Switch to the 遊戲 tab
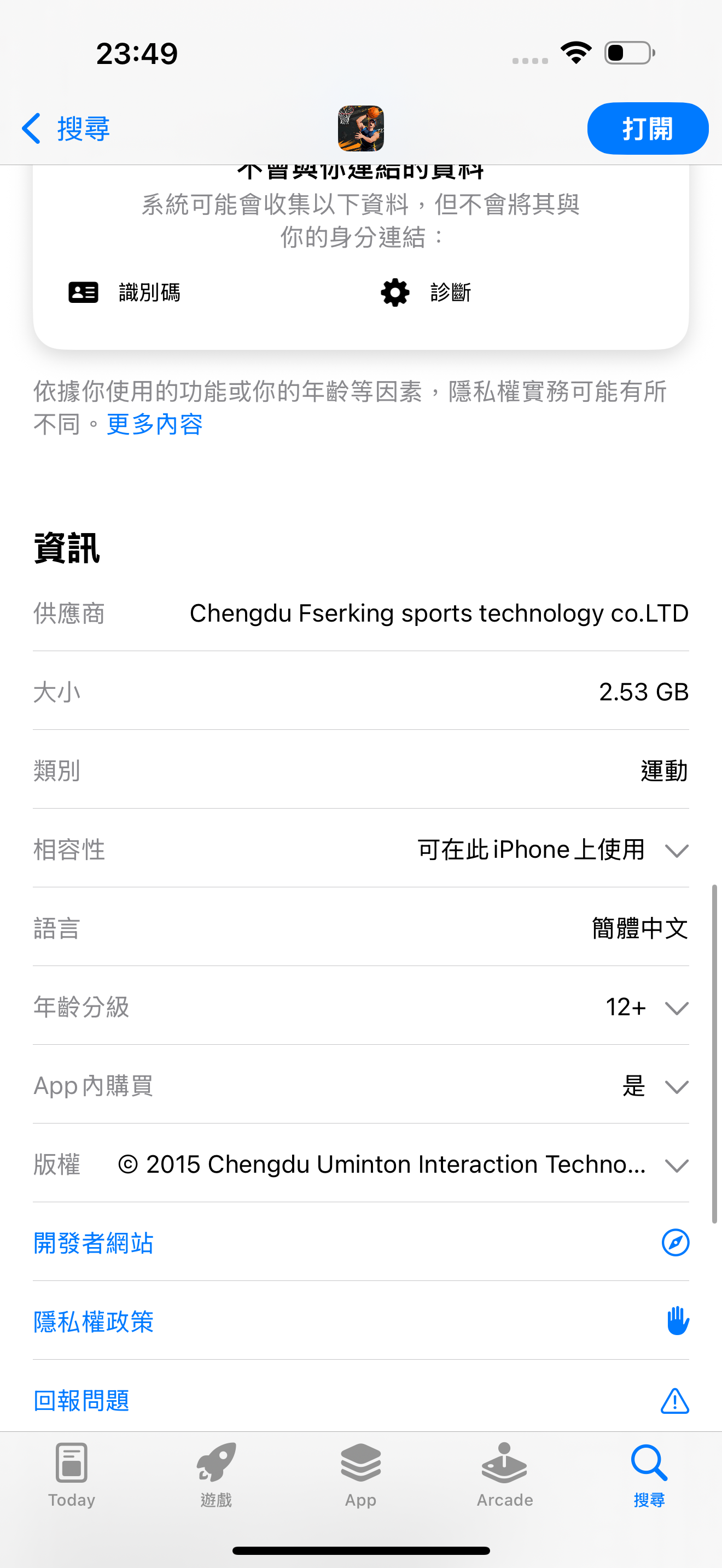This screenshot has width=722, height=1568. [216, 1473]
